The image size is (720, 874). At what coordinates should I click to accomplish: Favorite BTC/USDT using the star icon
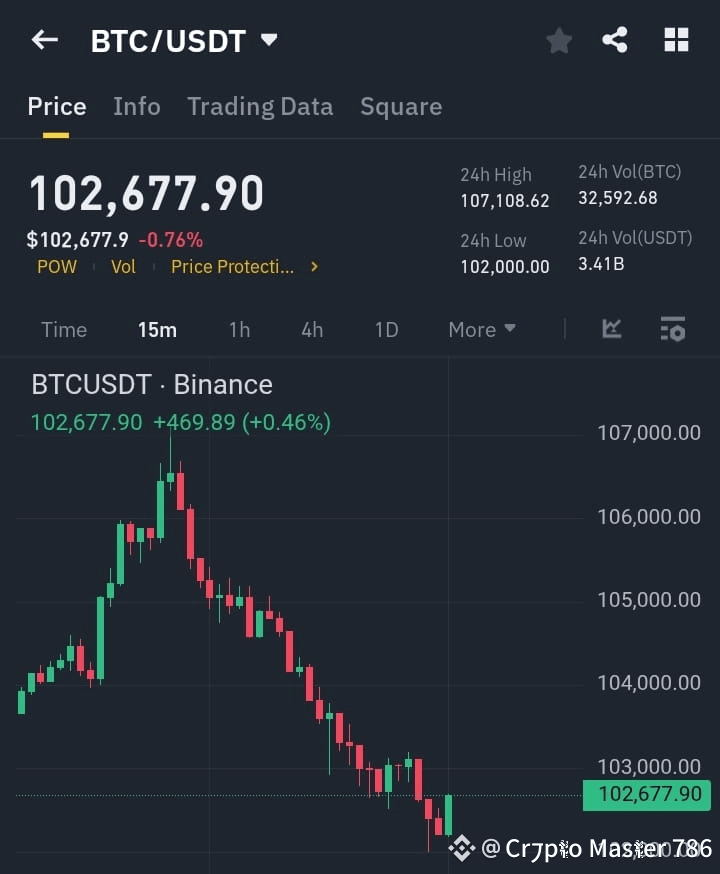(558, 40)
